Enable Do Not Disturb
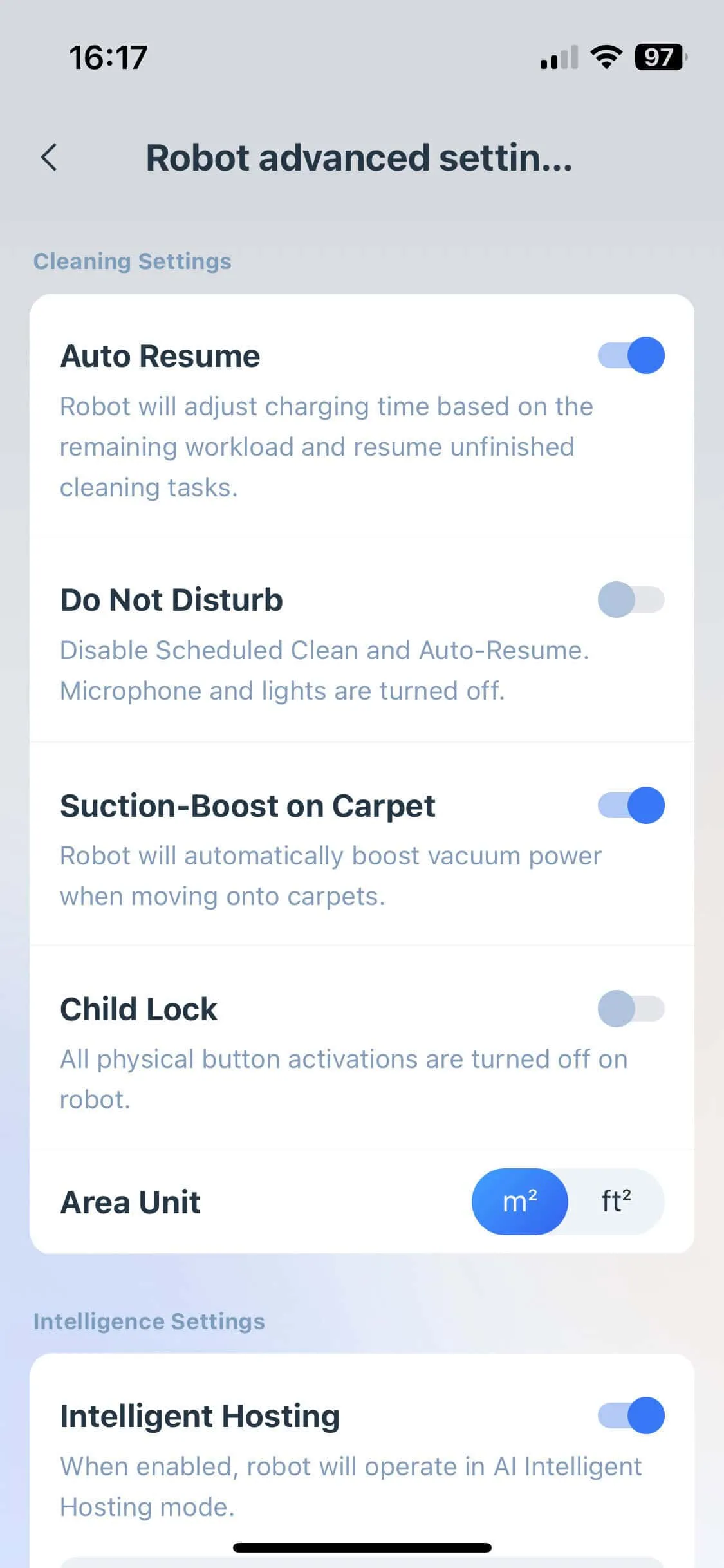Screen dimensions: 724x1568 point(631,600)
